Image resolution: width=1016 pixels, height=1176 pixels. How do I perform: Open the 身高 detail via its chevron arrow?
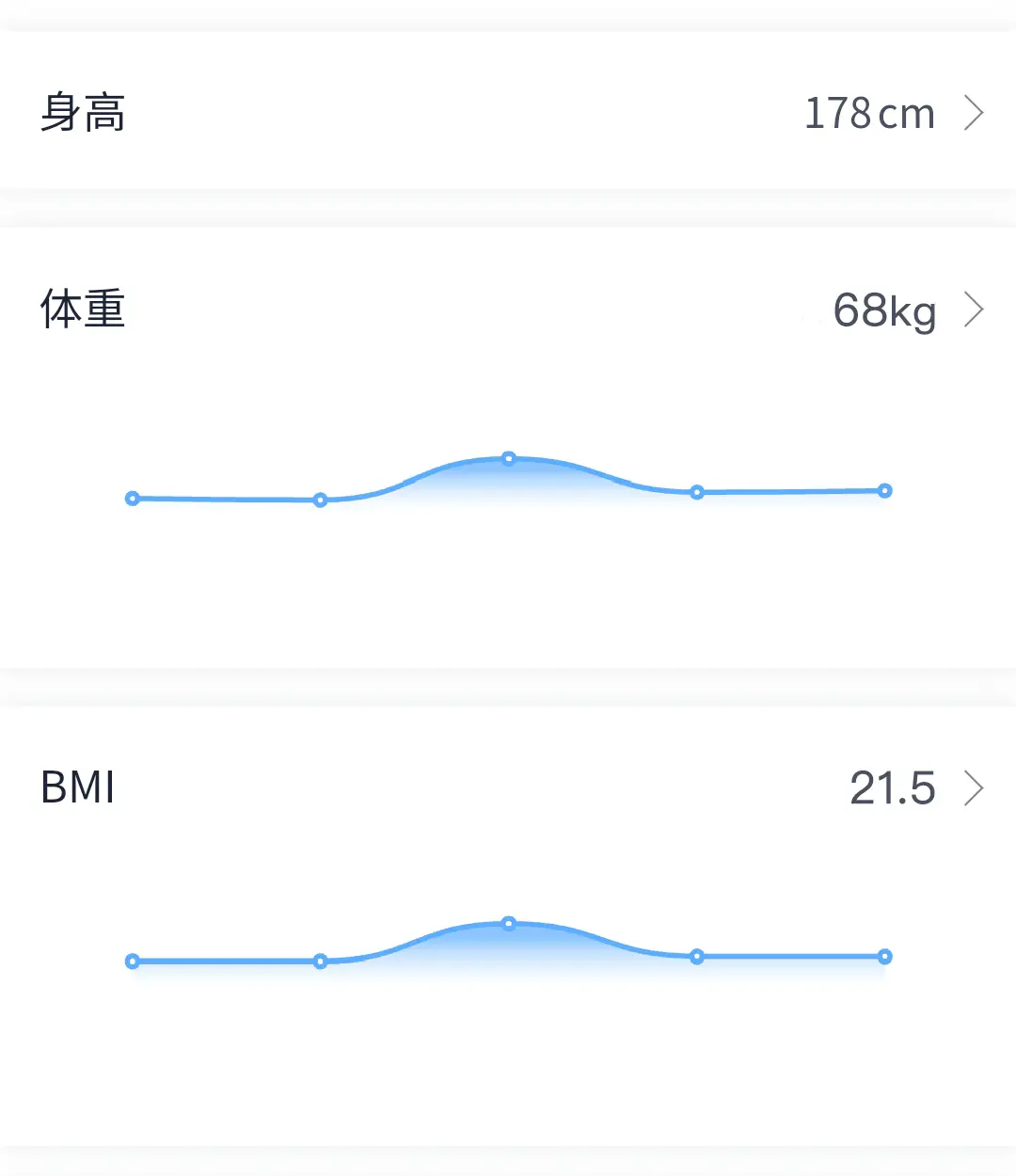(975, 112)
